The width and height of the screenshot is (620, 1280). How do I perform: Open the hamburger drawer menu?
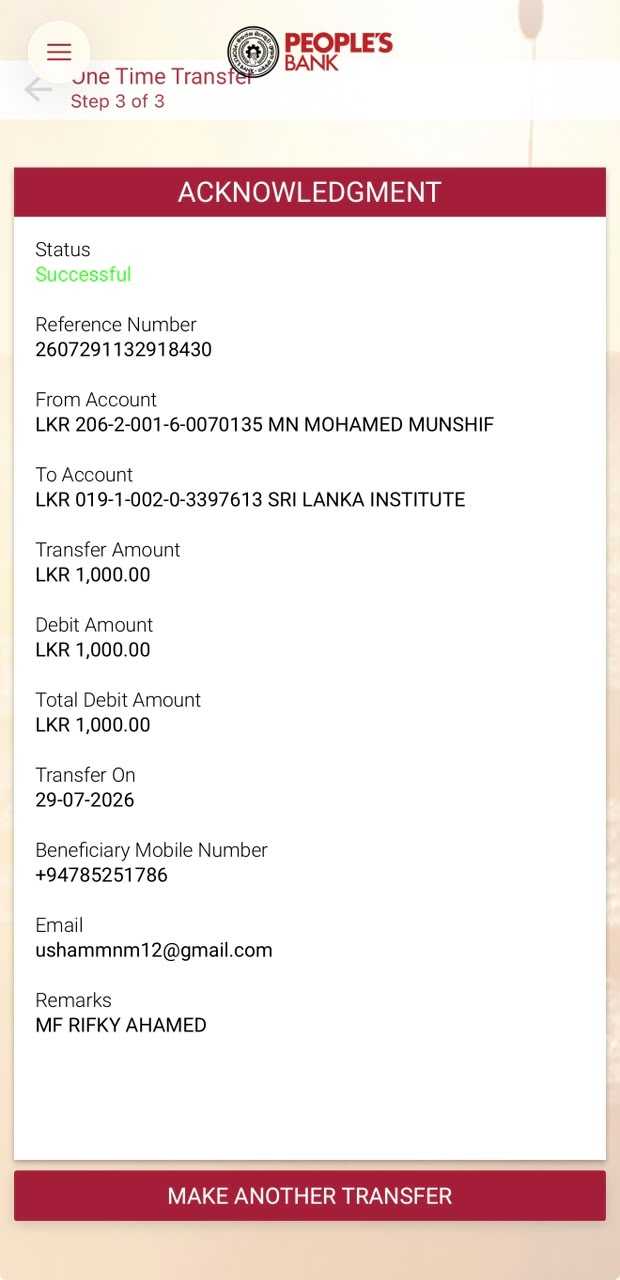tap(59, 52)
